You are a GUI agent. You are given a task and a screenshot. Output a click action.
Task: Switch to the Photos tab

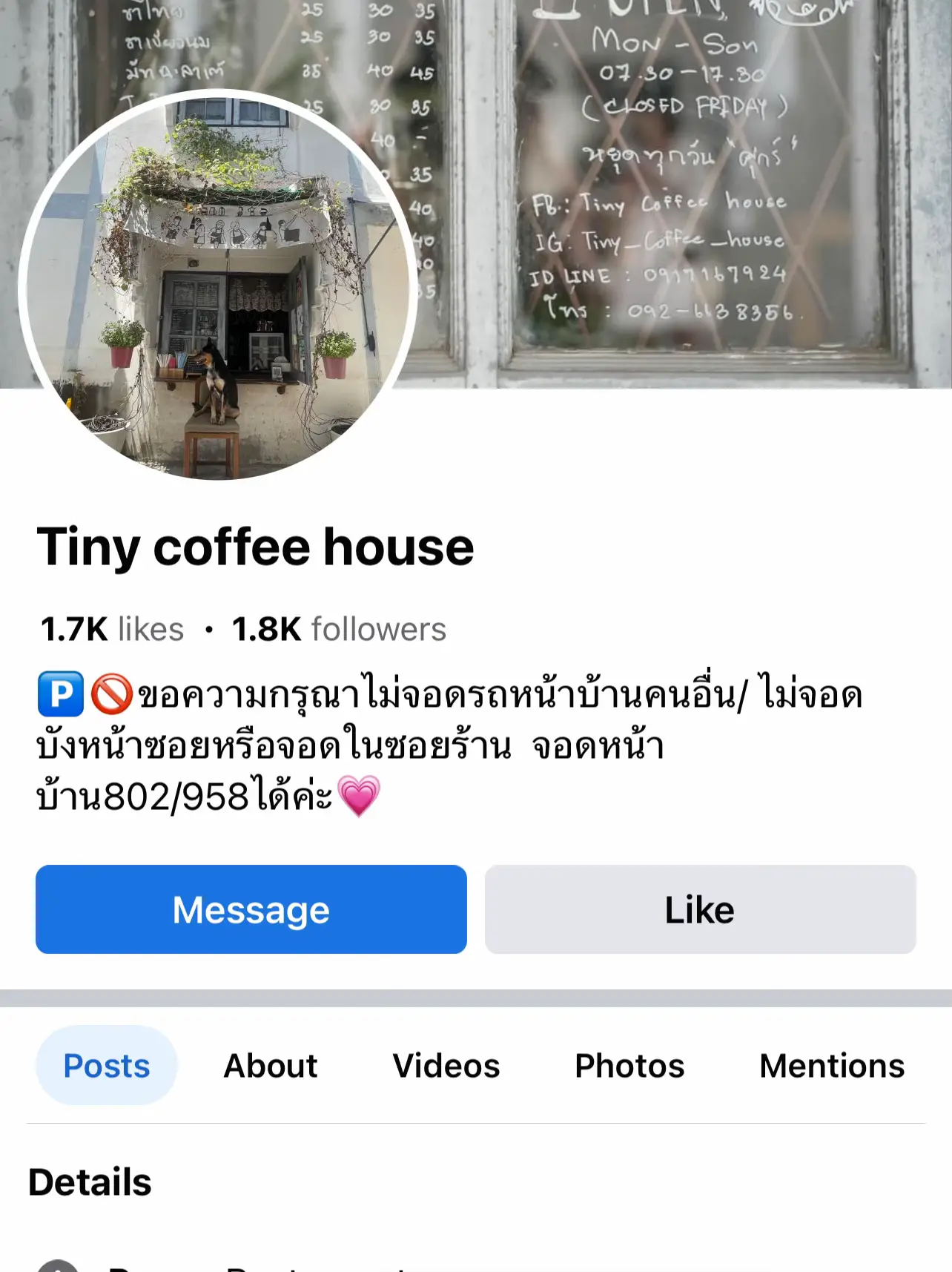click(629, 1065)
